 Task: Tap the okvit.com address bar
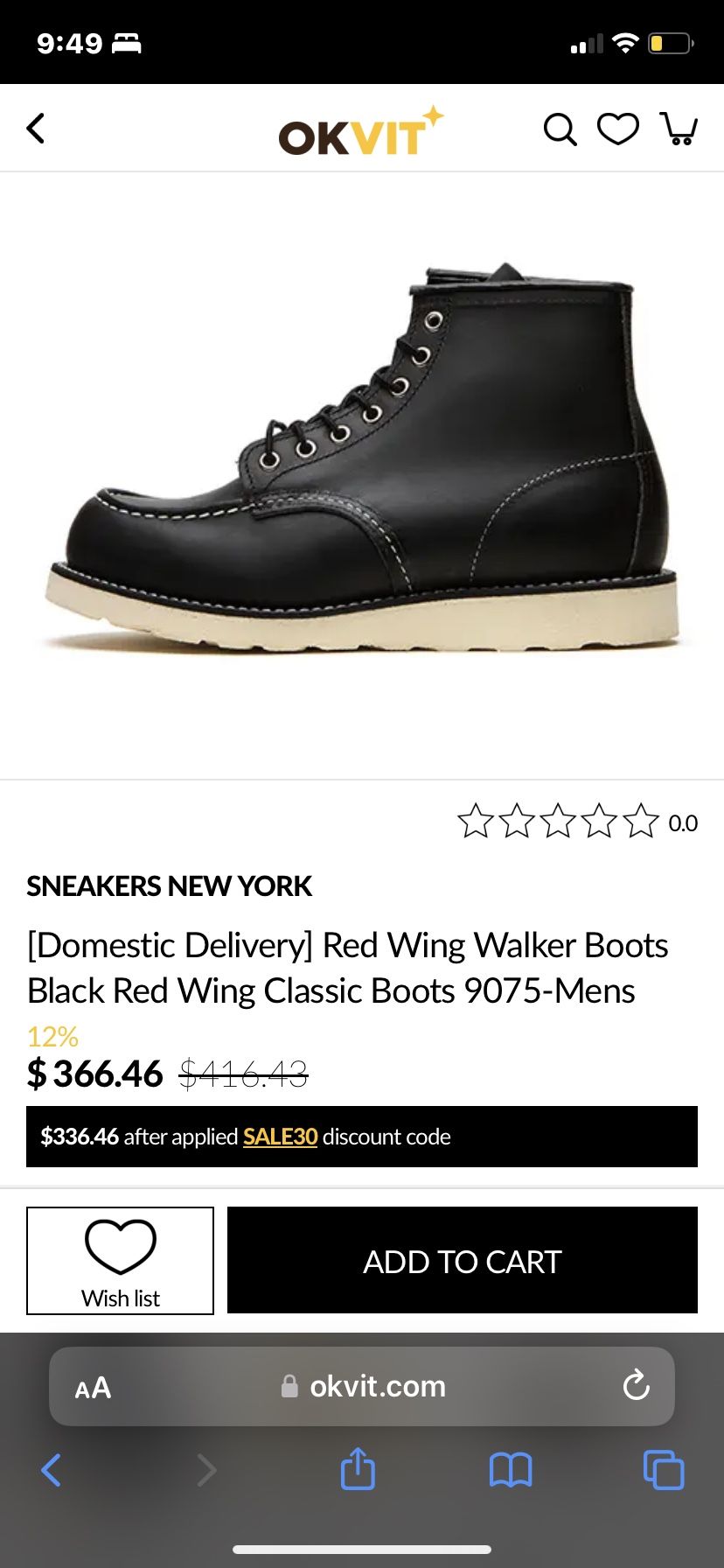coord(376,1386)
